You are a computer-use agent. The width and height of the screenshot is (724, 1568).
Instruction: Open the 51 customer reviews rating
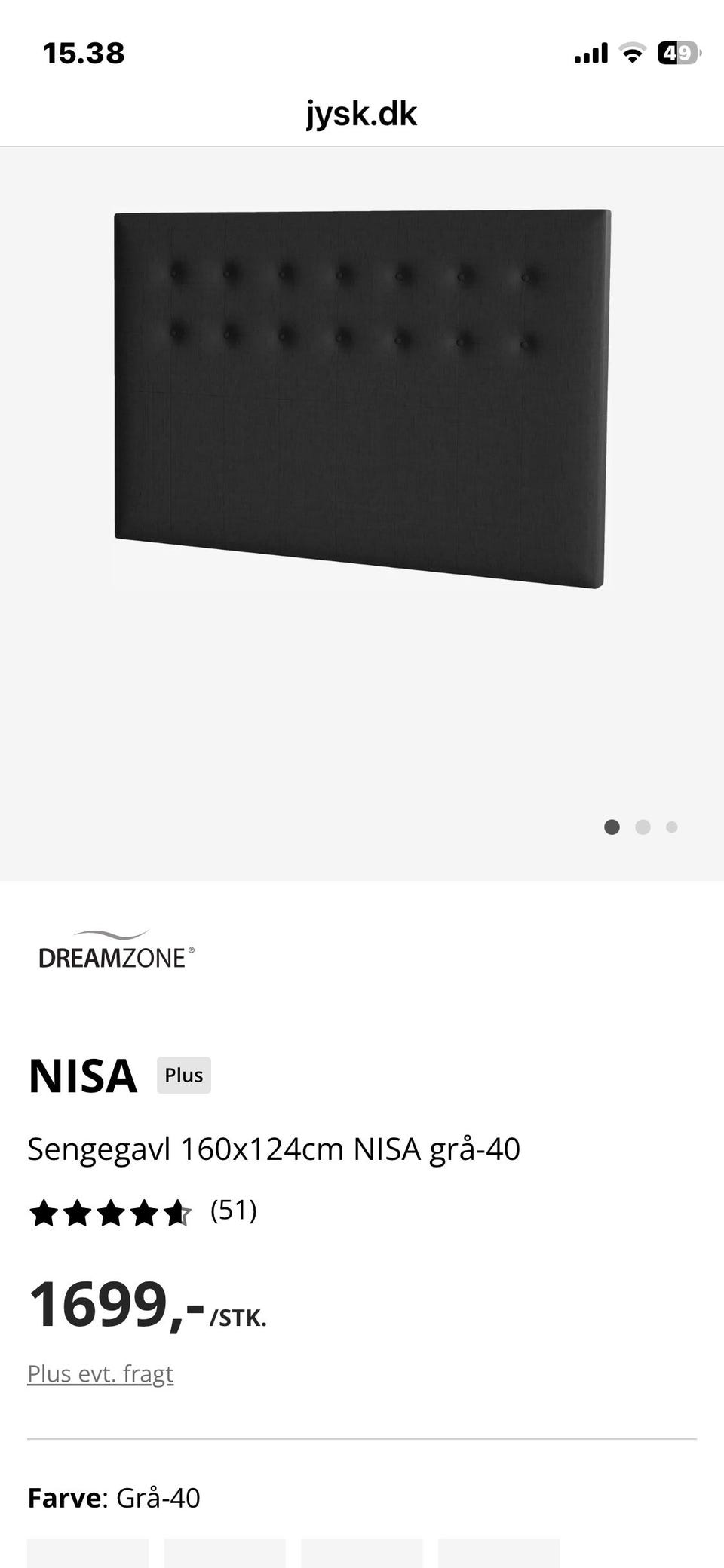143,1211
